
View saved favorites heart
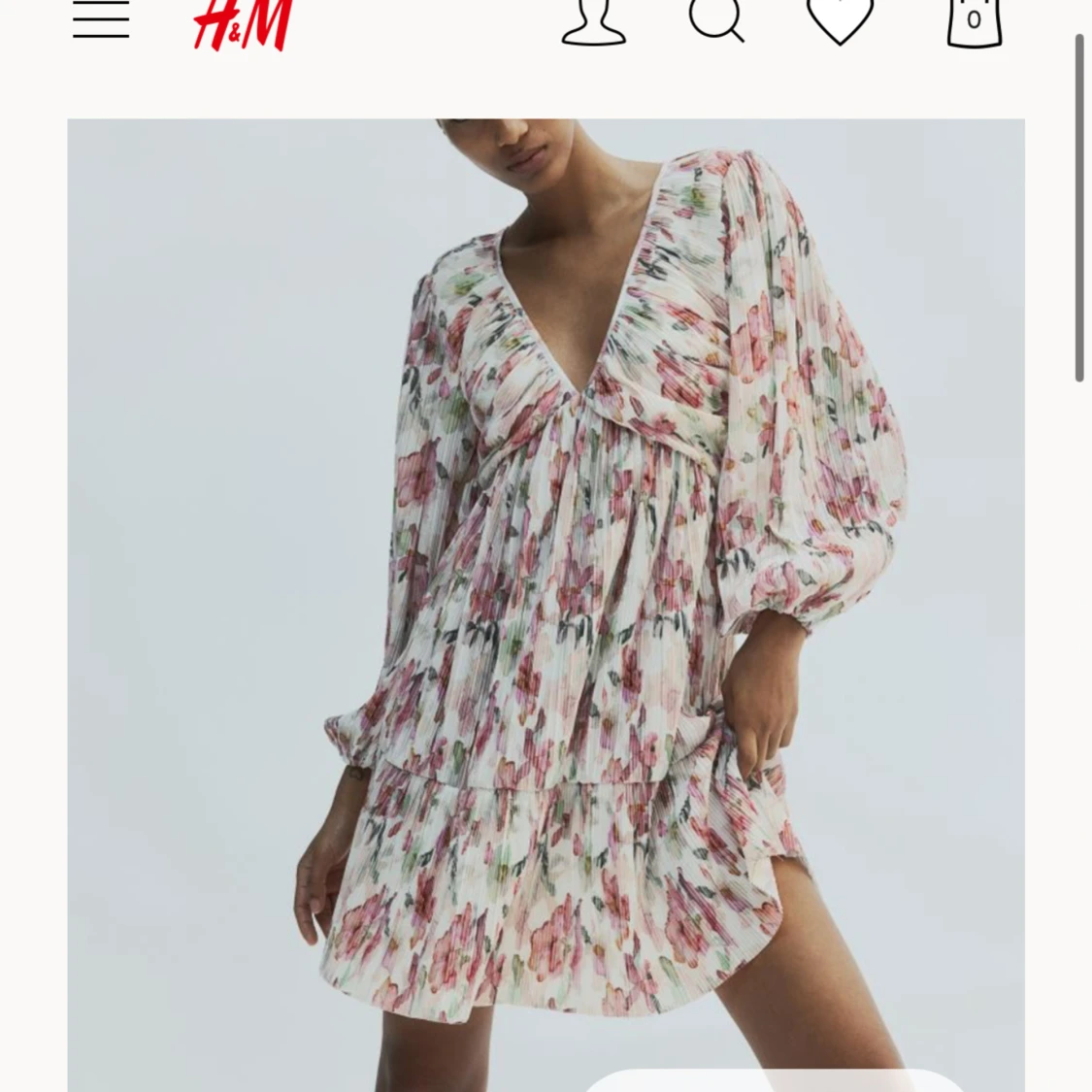(841, 21)
